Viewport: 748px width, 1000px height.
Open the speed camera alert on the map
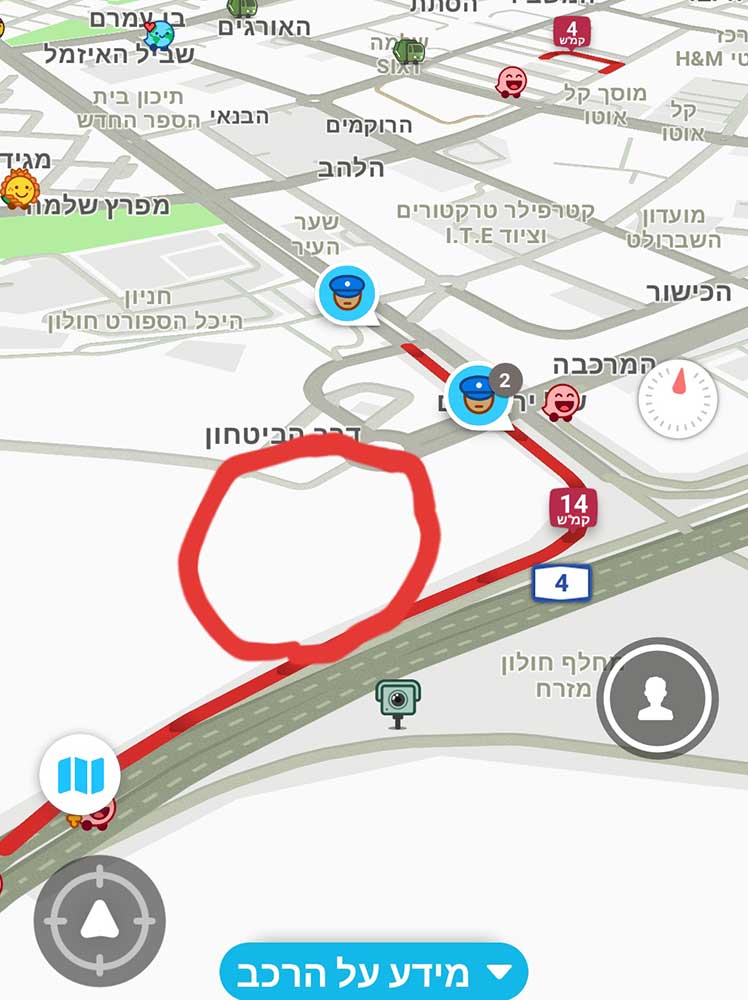point(397,701)
